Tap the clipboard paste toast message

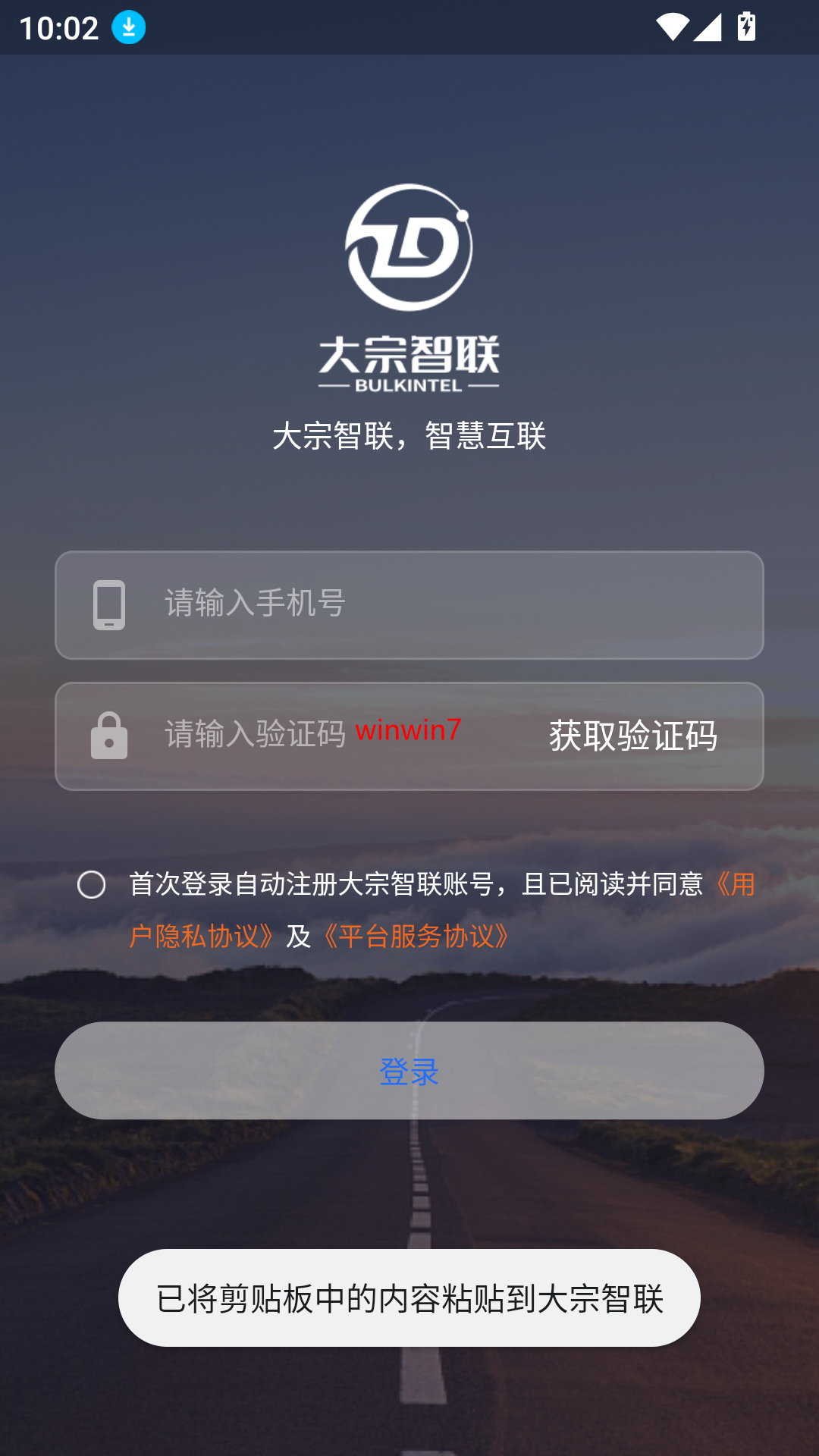409,1298
